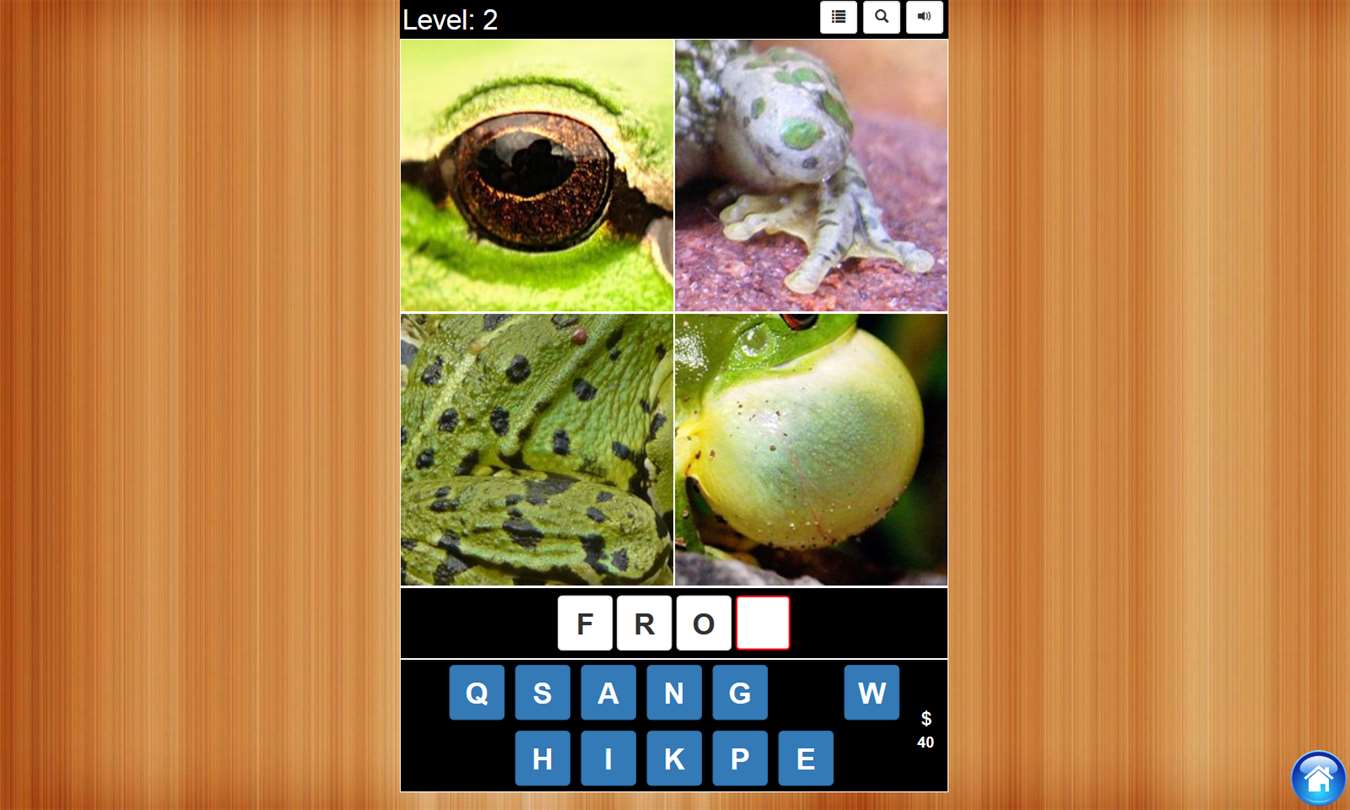The height and width of the screenshot is (810, 1350).
Task: Select letter P tile
Action: (x=740, y=758)
